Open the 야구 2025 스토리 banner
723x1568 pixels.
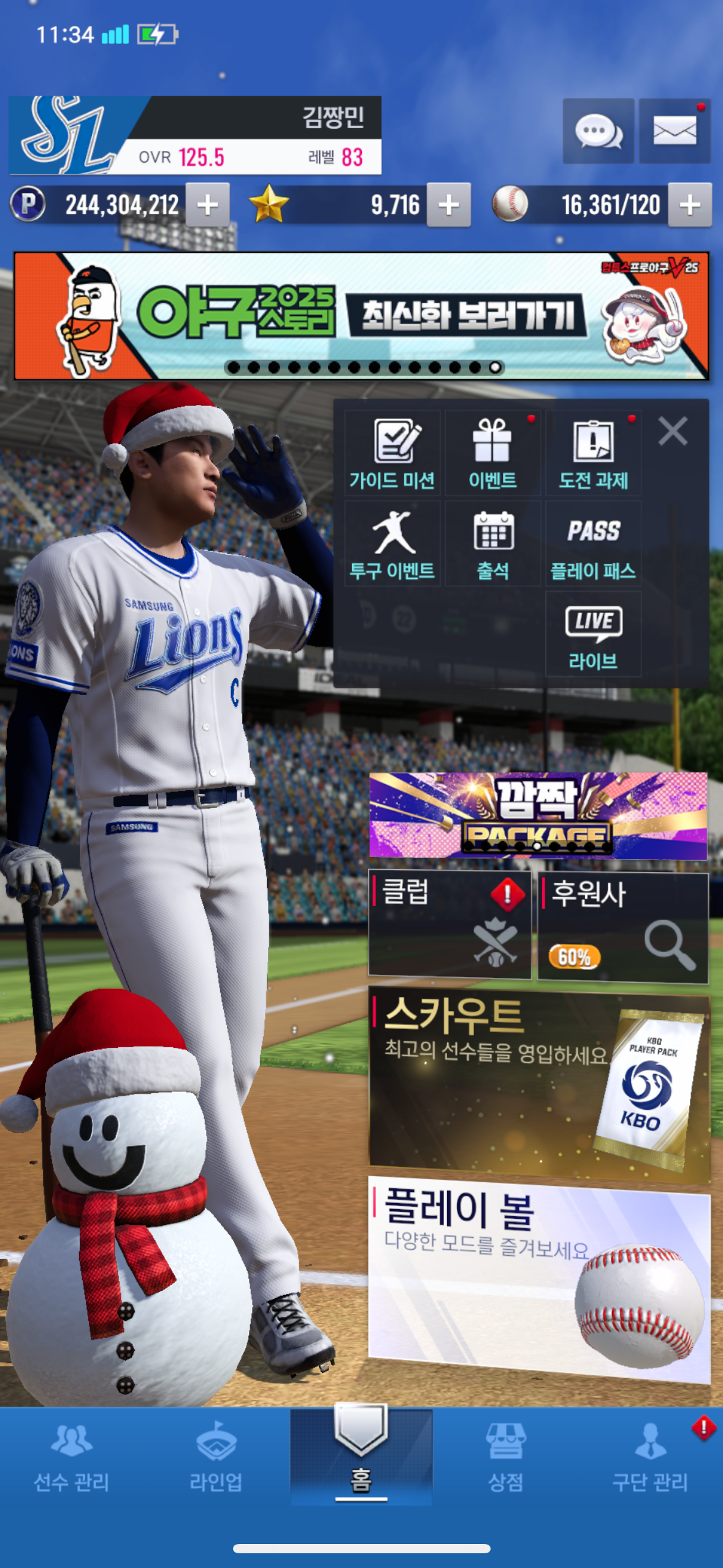pos(361,316)
